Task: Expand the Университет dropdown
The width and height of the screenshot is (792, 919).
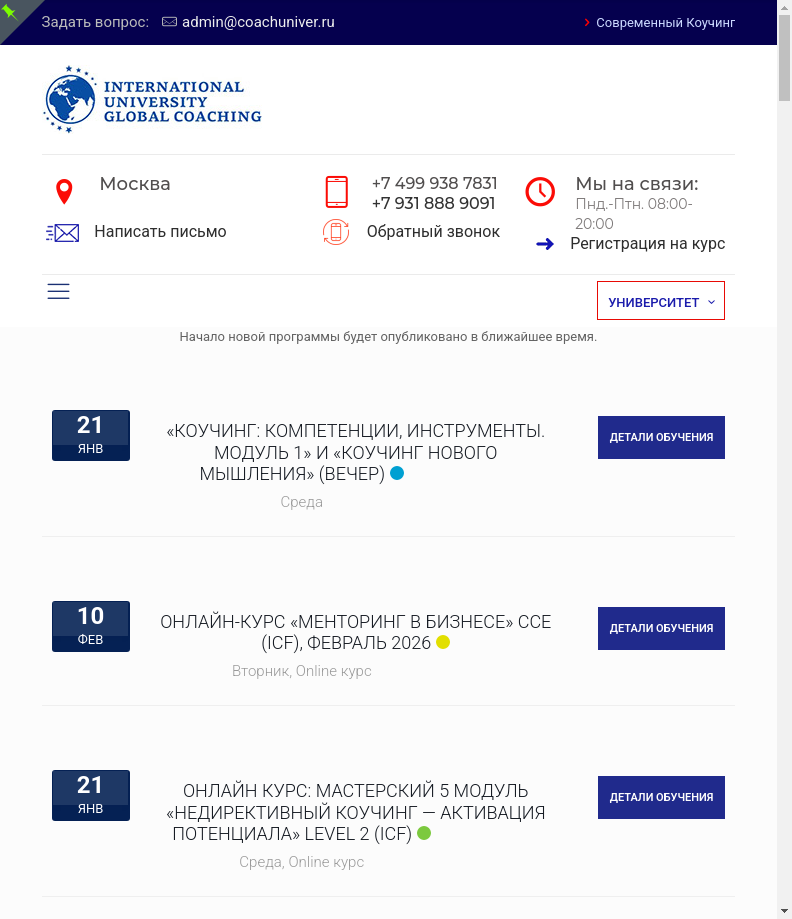Action: (x=660, y=301)
